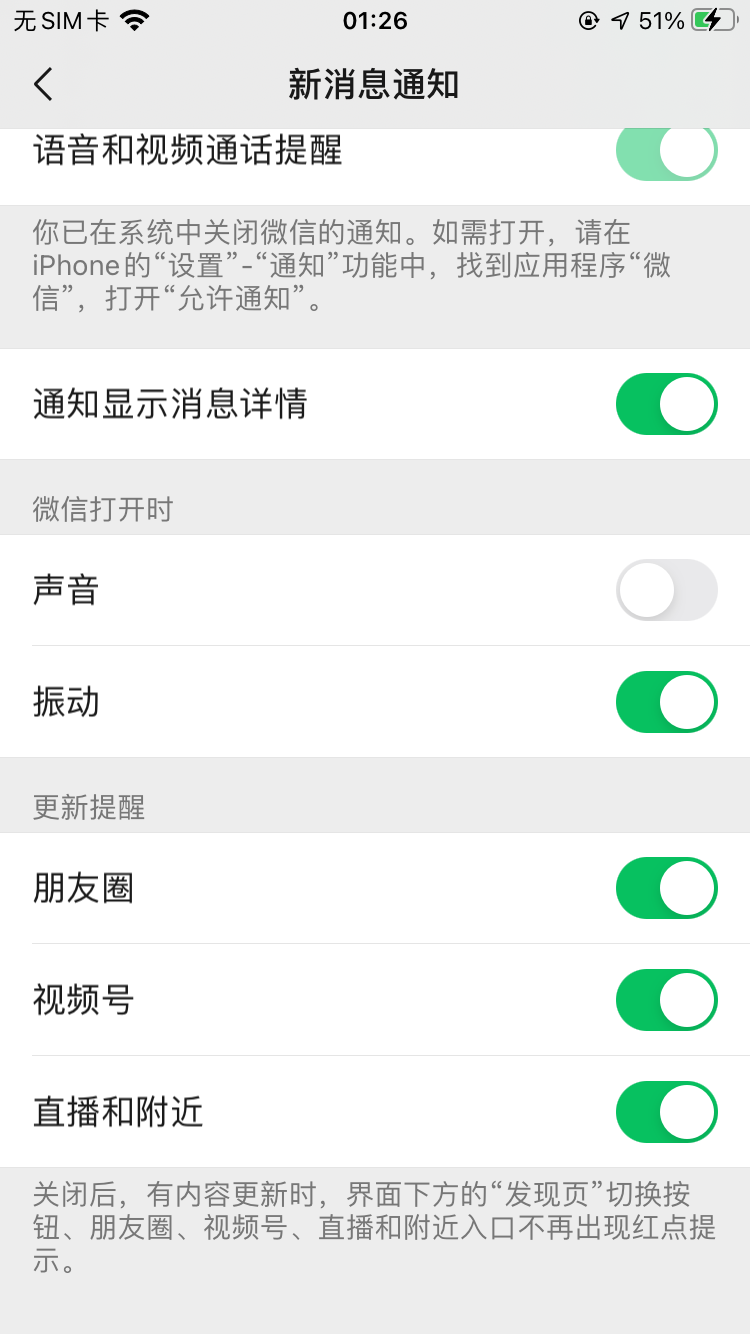This screenshot has height=1334, width=750.
Task: Turn off 视频号 notifications
Action: (x=666, y=1000)
